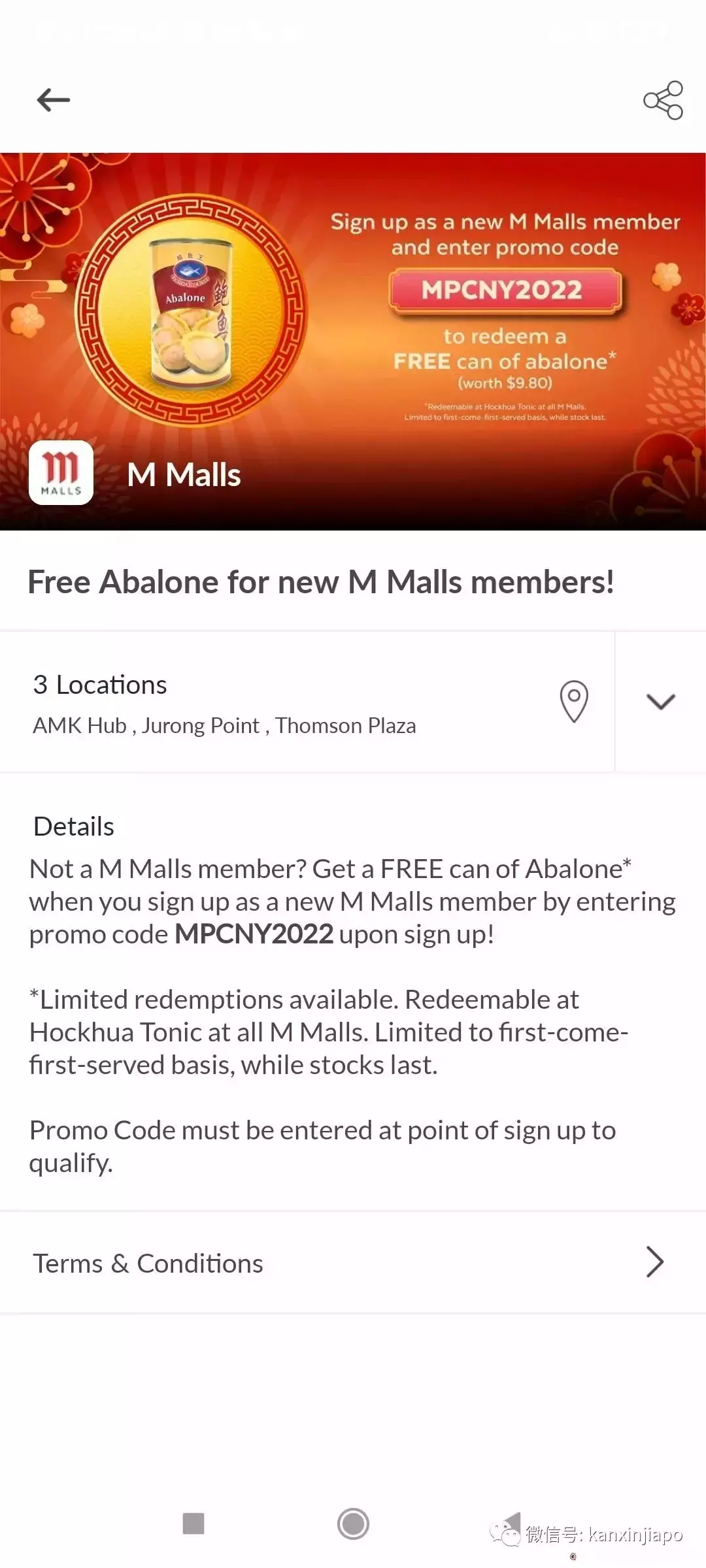Open recent apps via square button
Viewport: 706px width, 1568px height.
click(x=193, y=1524)
